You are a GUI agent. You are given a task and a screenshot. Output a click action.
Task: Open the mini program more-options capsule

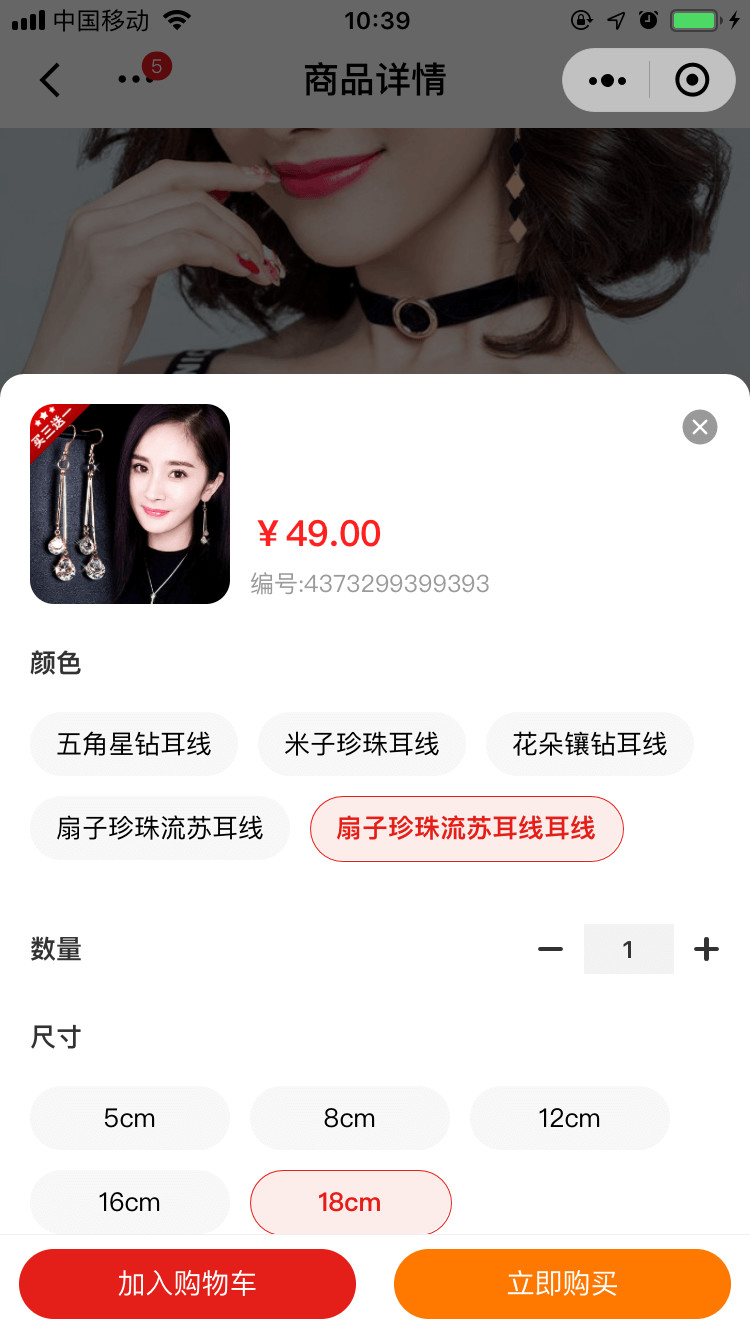pos(607,80)
